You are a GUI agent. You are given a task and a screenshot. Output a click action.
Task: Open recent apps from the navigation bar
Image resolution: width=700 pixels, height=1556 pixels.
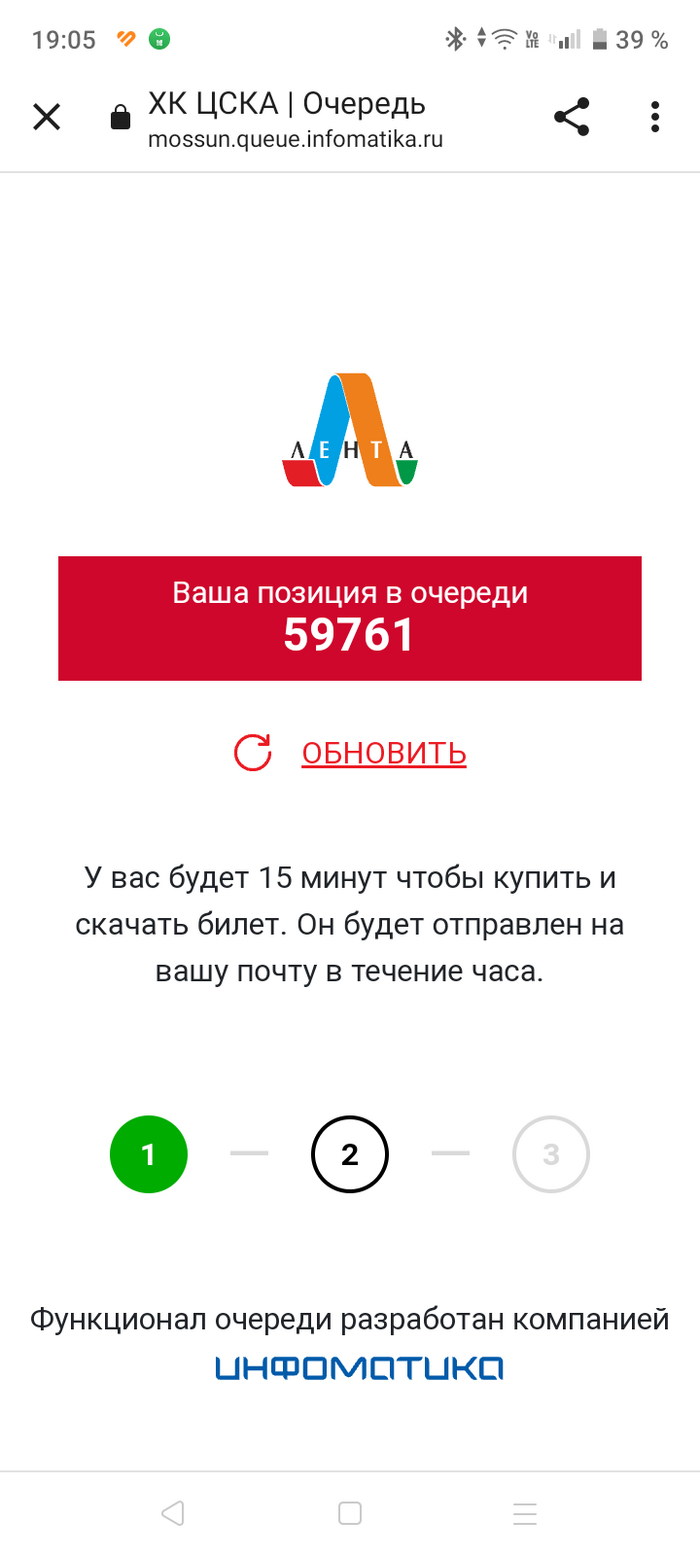point(525,1513)
